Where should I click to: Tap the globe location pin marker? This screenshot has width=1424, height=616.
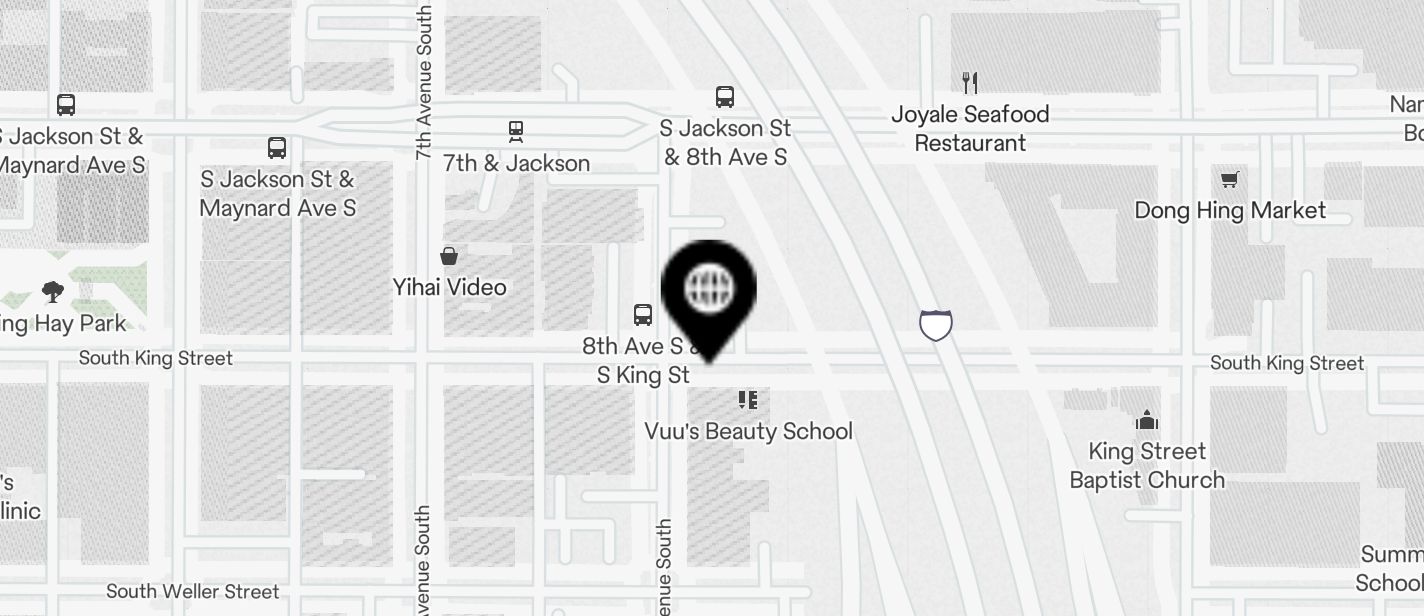click(709, 291)
